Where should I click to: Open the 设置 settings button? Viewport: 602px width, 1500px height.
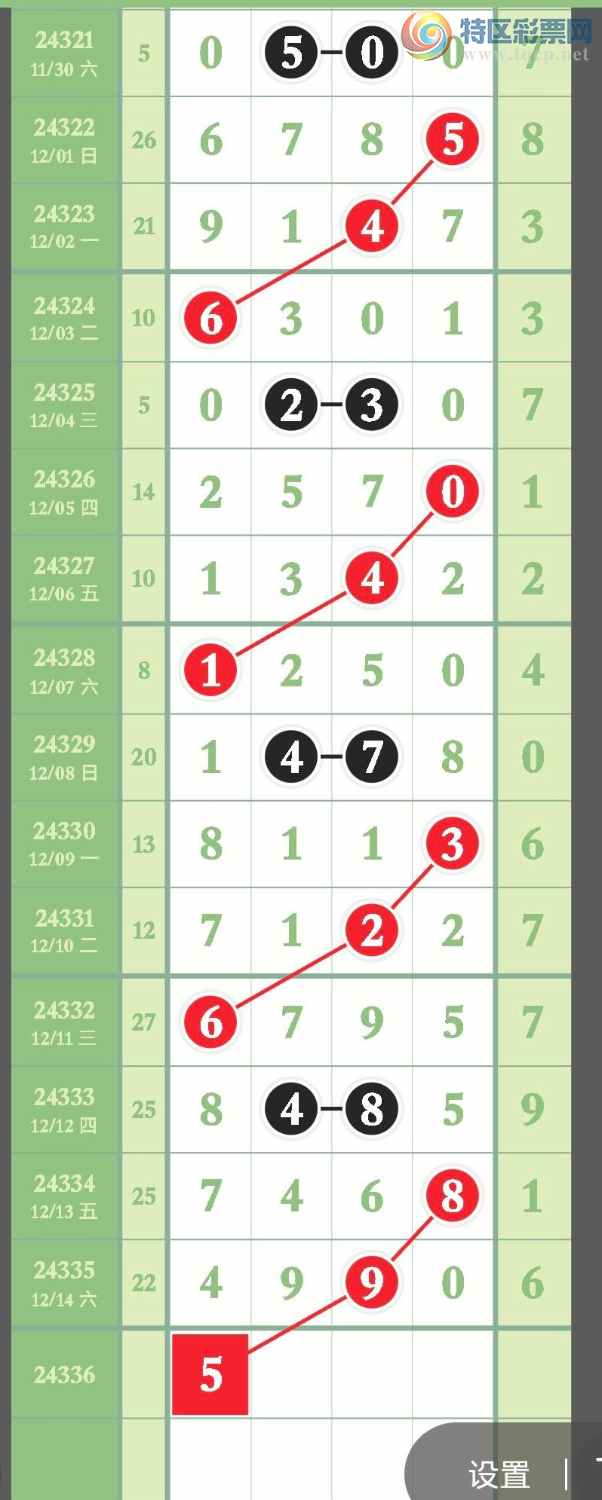click(x=499, y=1474)
